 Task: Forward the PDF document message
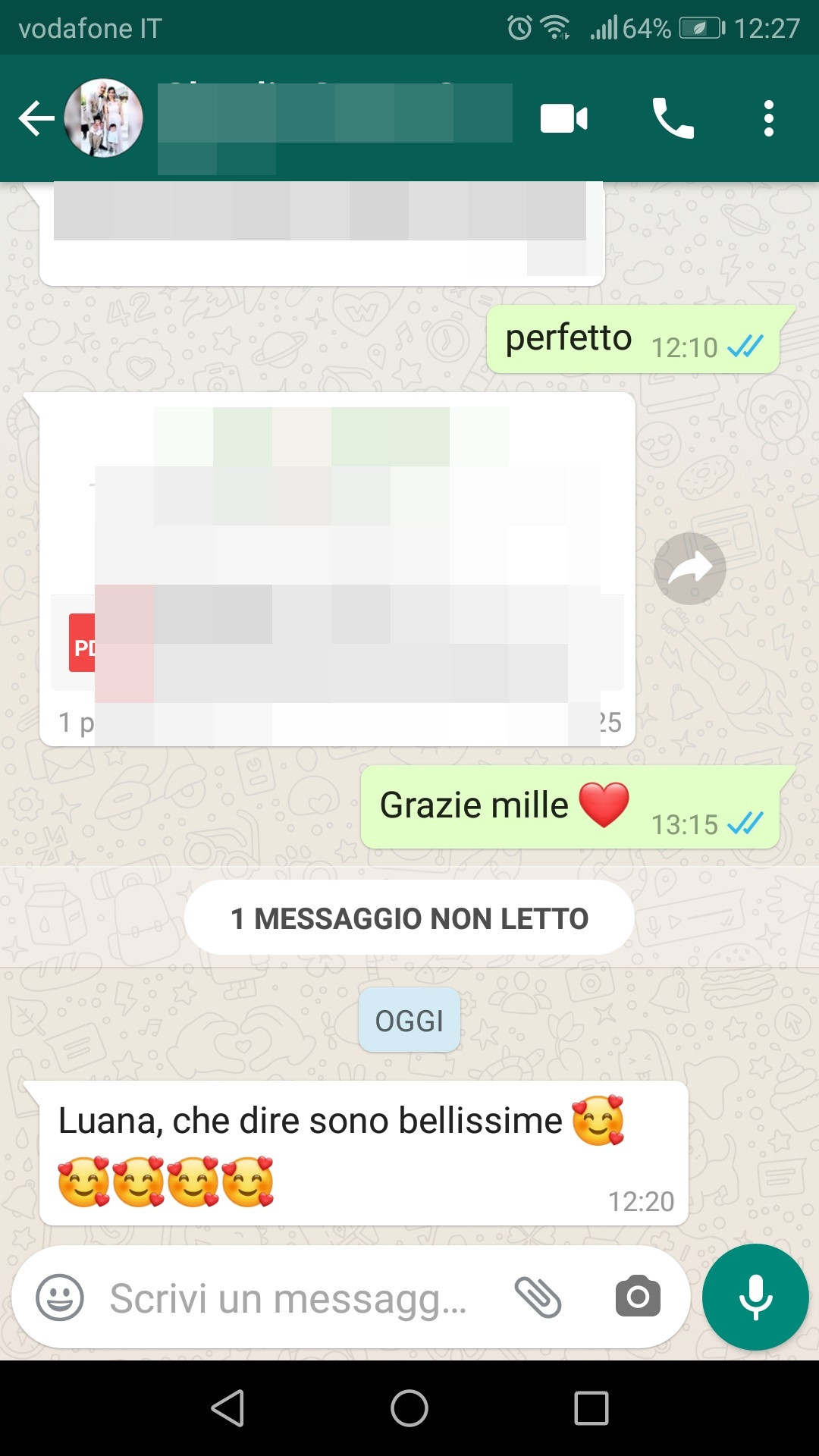(689, 569)
